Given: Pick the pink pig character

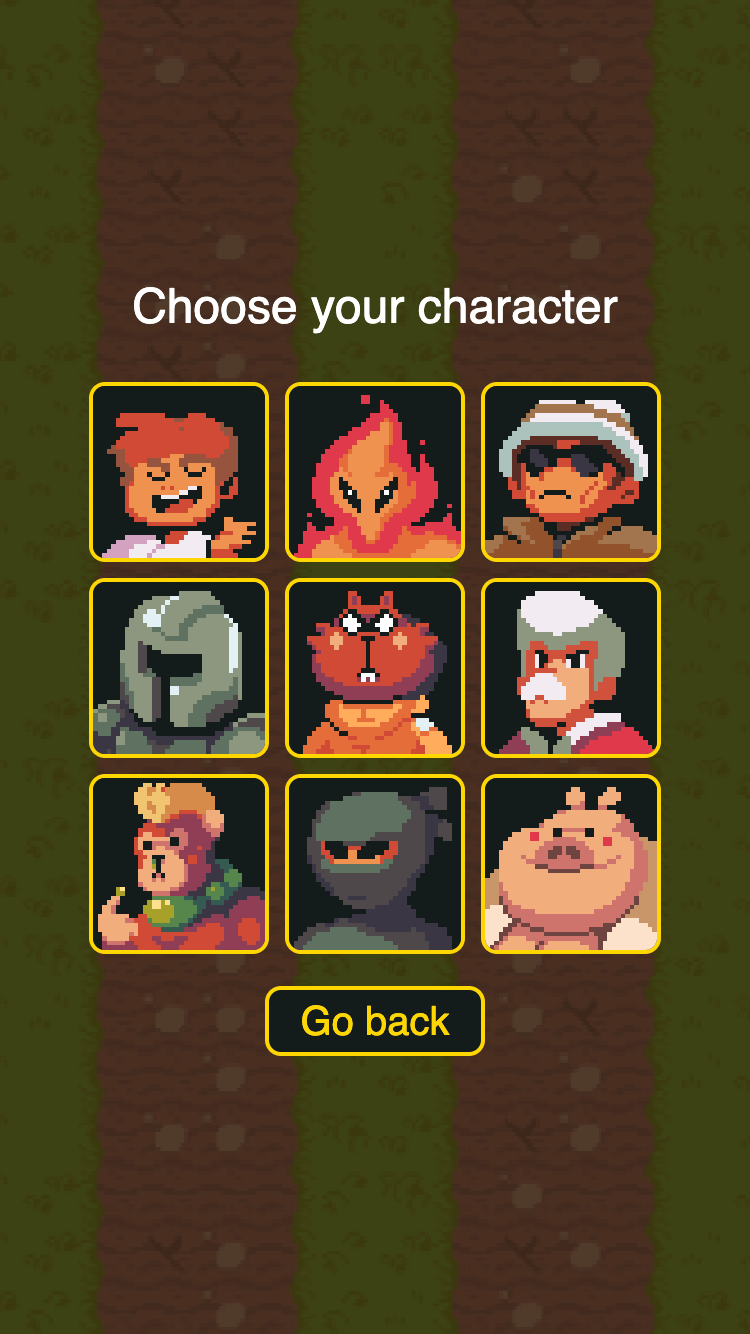Looking at the screenshot, I should pos(571,864).
